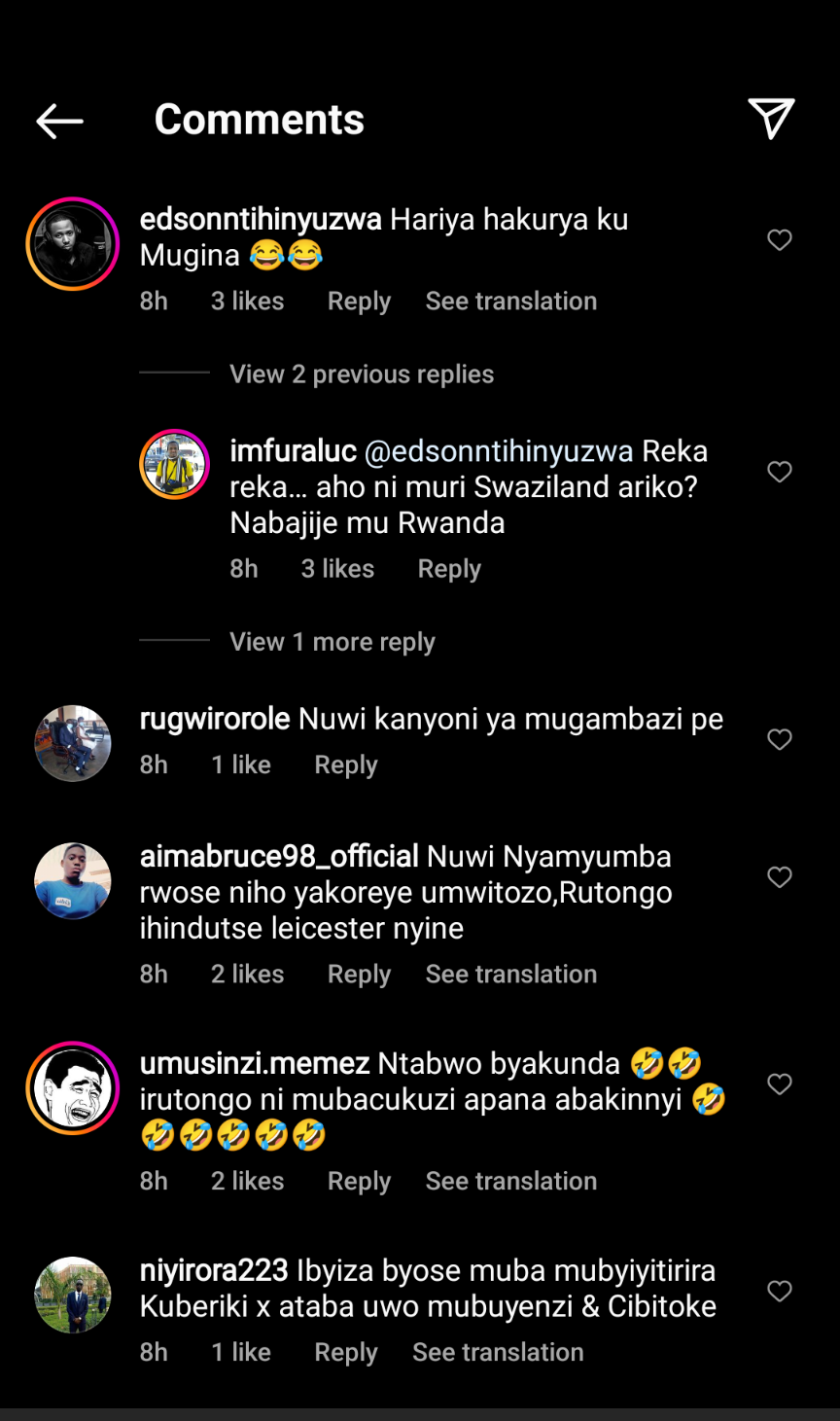Image resolution: width=840 pixels, height=1421 pixels.
Task: See translation of aimabruce98_official's comment
Action: (x=510, y=975)
